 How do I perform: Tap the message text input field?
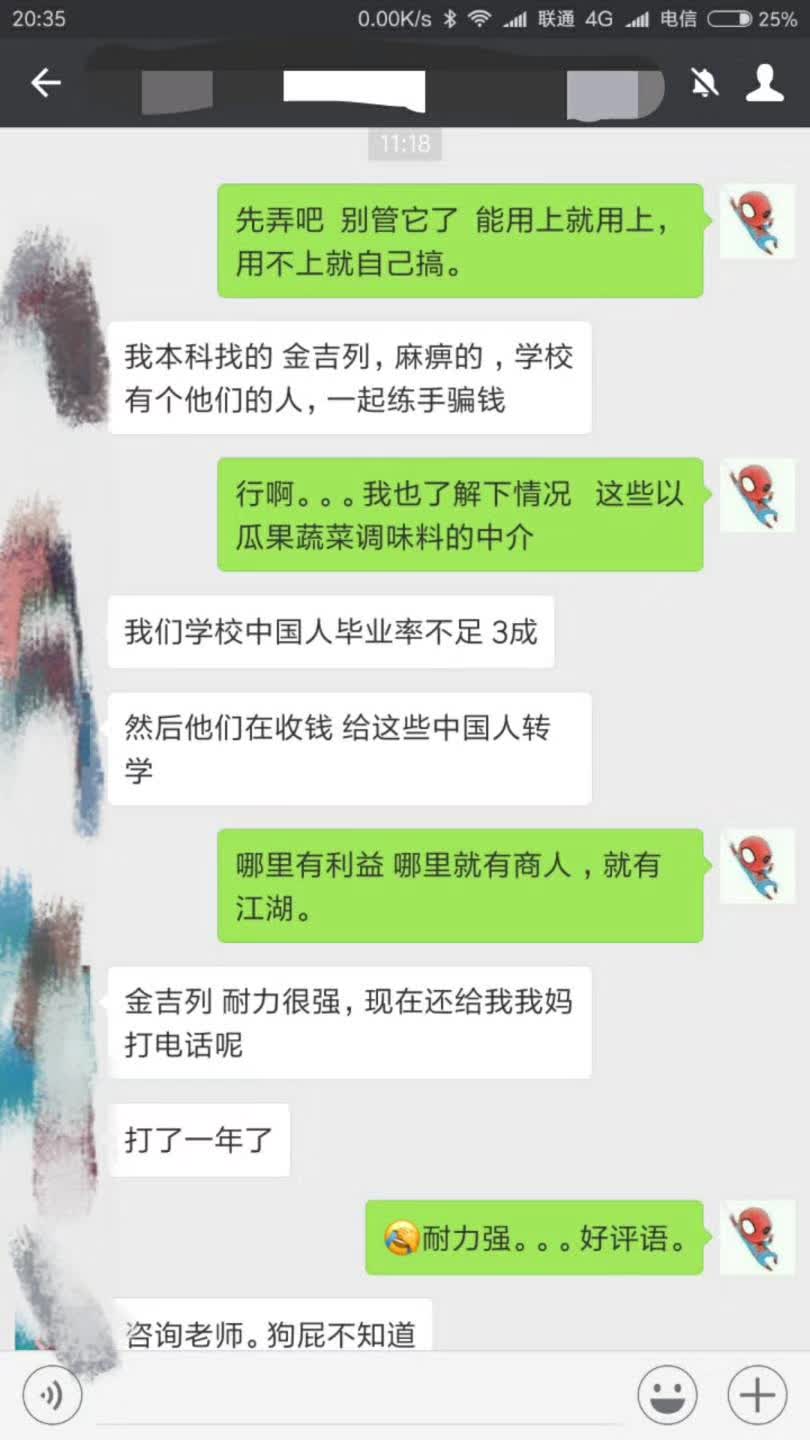[x=360, y=1394]
